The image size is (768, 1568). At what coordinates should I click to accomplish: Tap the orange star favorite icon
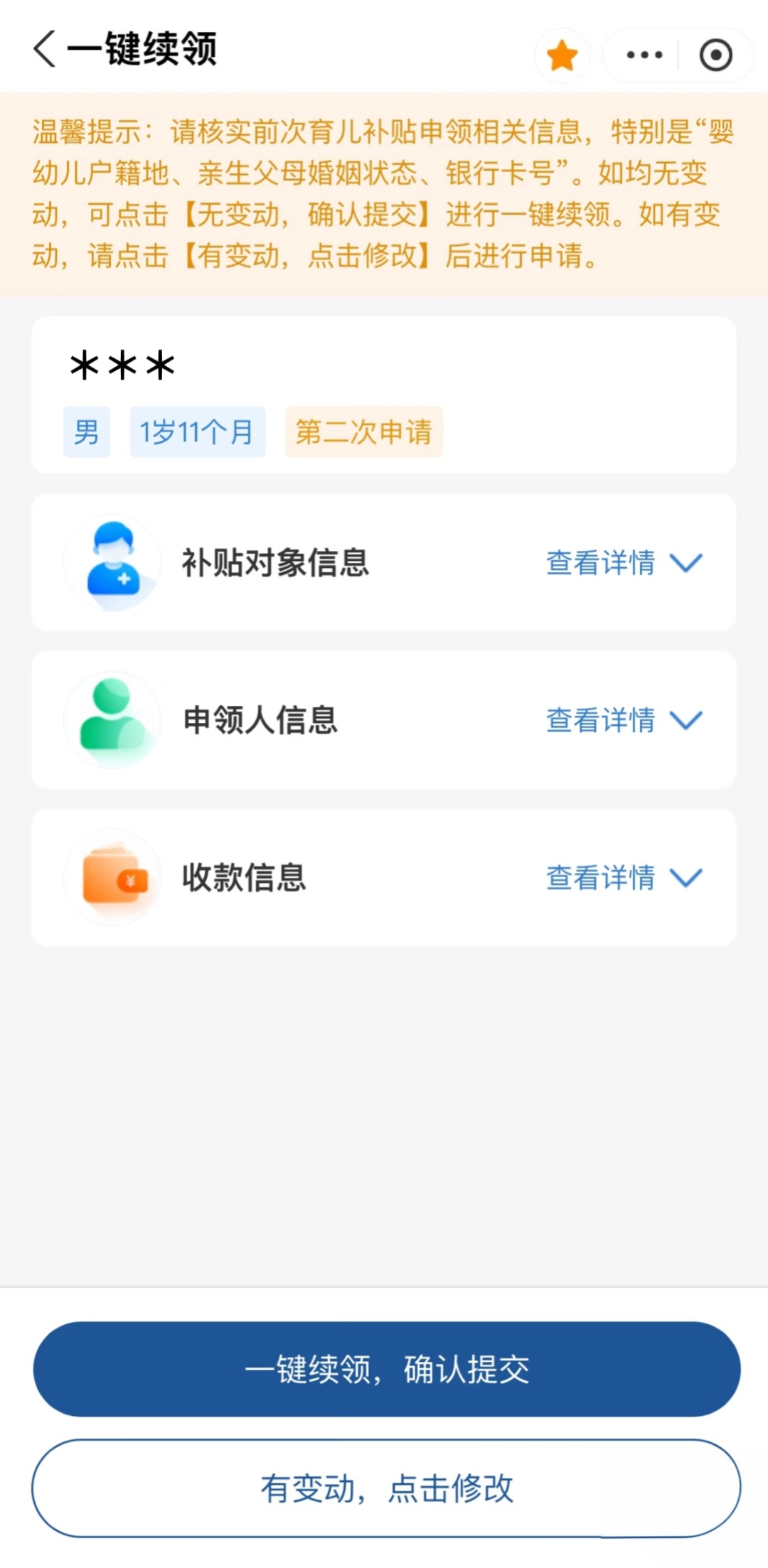(562, 55)
